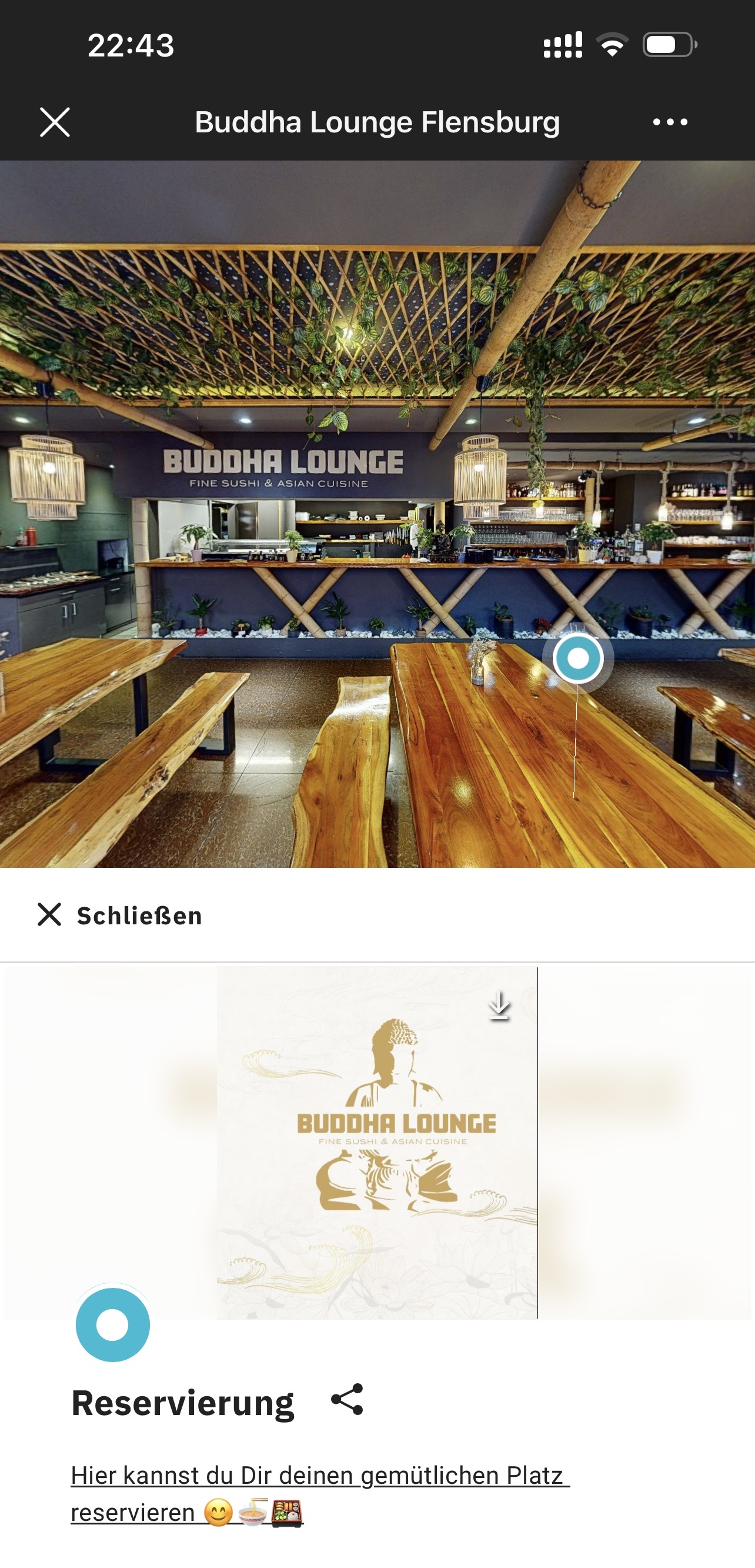Open the reservation link to reserve a seat
The height and width of the screenshot is (1568, 755).
tap(320, 1494)
